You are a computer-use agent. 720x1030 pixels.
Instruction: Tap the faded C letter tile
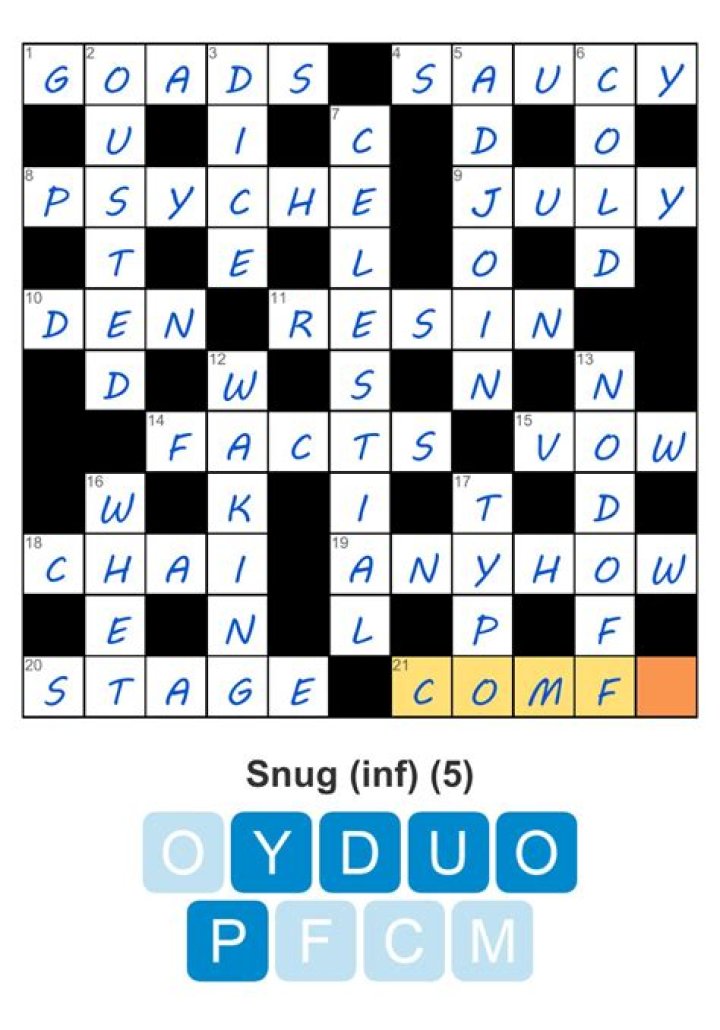(404, 940)
